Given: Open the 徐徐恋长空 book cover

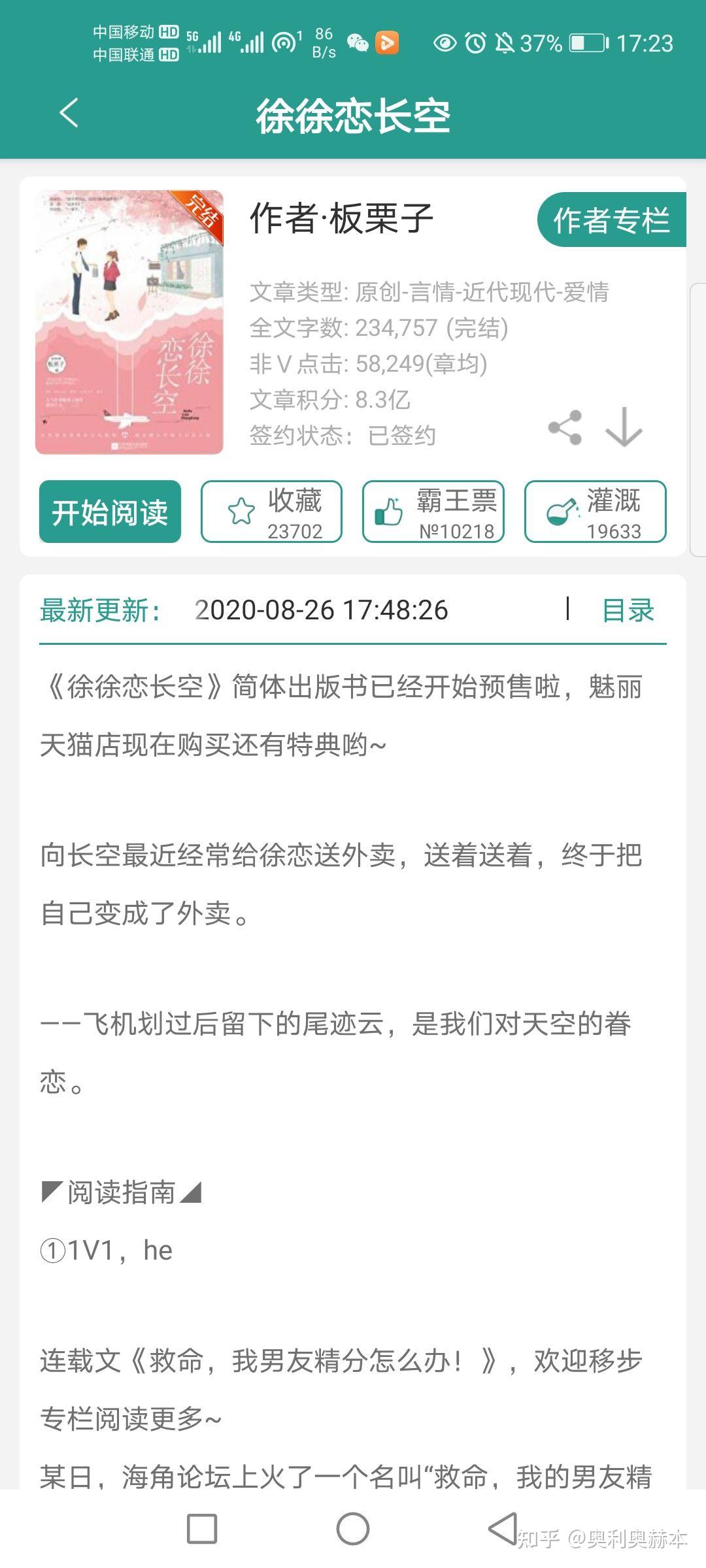Looking at the screenshot, I should point(129,322).
